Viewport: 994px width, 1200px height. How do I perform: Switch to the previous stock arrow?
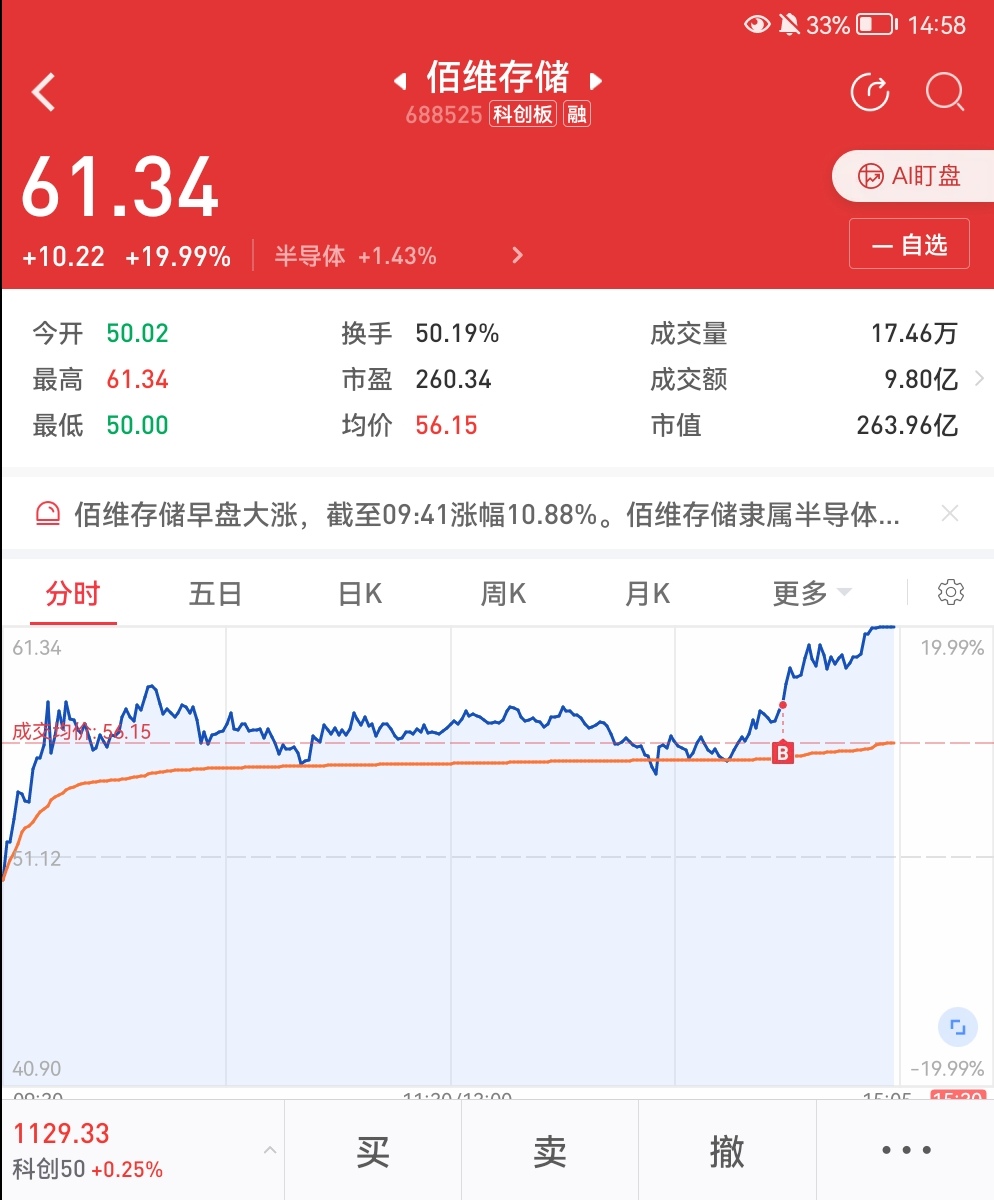coord(400,80)
